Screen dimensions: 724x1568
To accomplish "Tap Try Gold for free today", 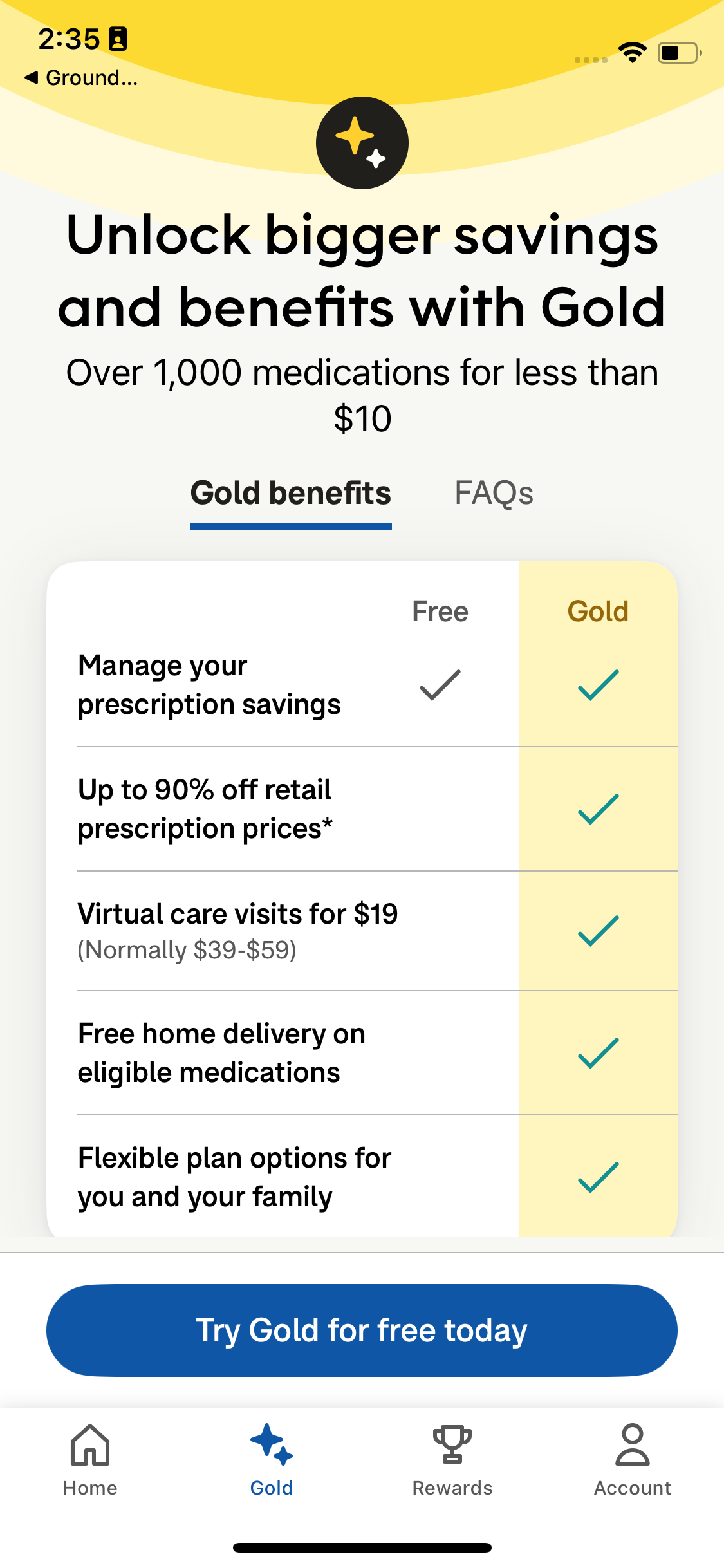I will point(362,1330).
